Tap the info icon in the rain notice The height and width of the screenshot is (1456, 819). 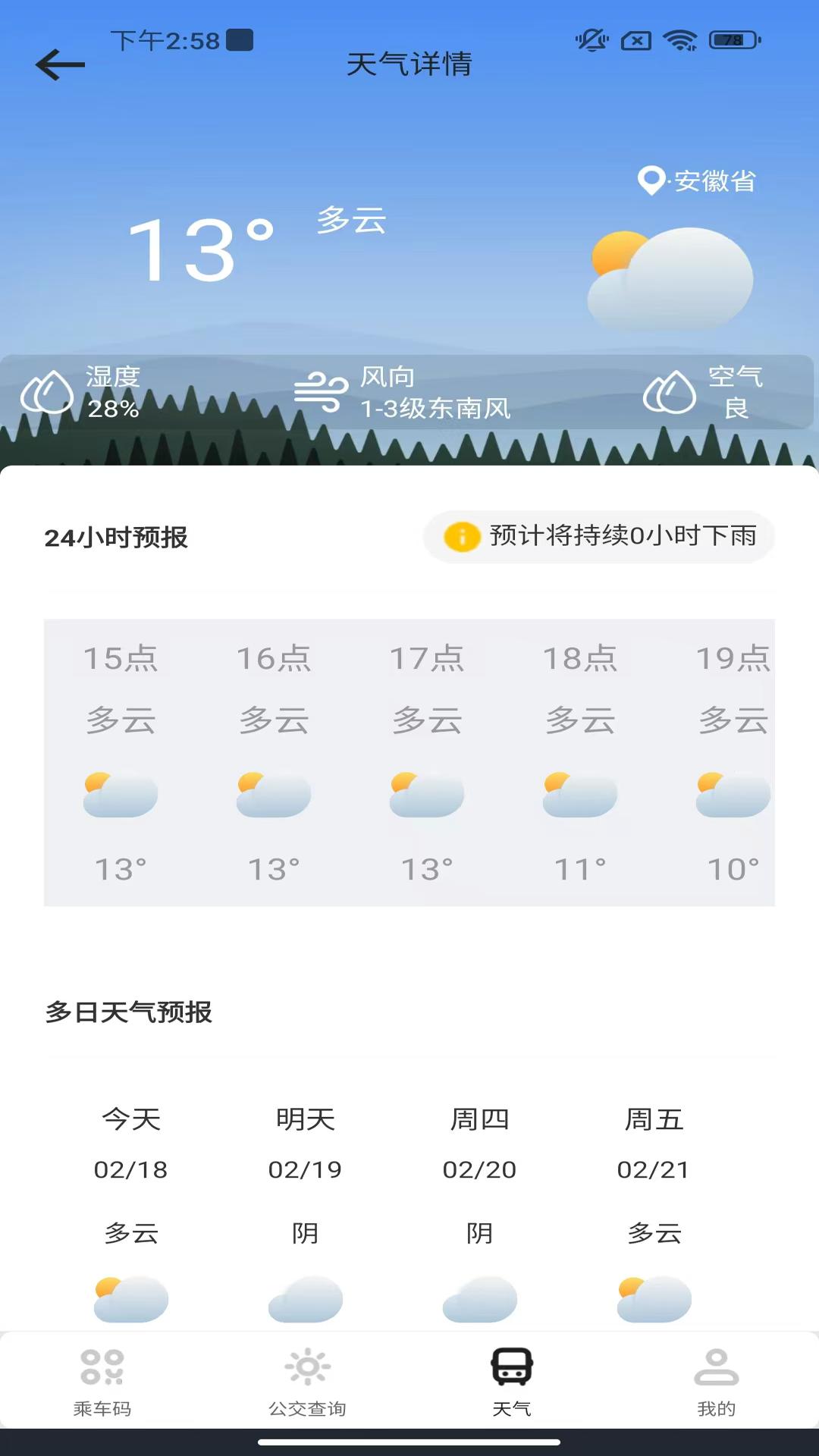(461, 537)
